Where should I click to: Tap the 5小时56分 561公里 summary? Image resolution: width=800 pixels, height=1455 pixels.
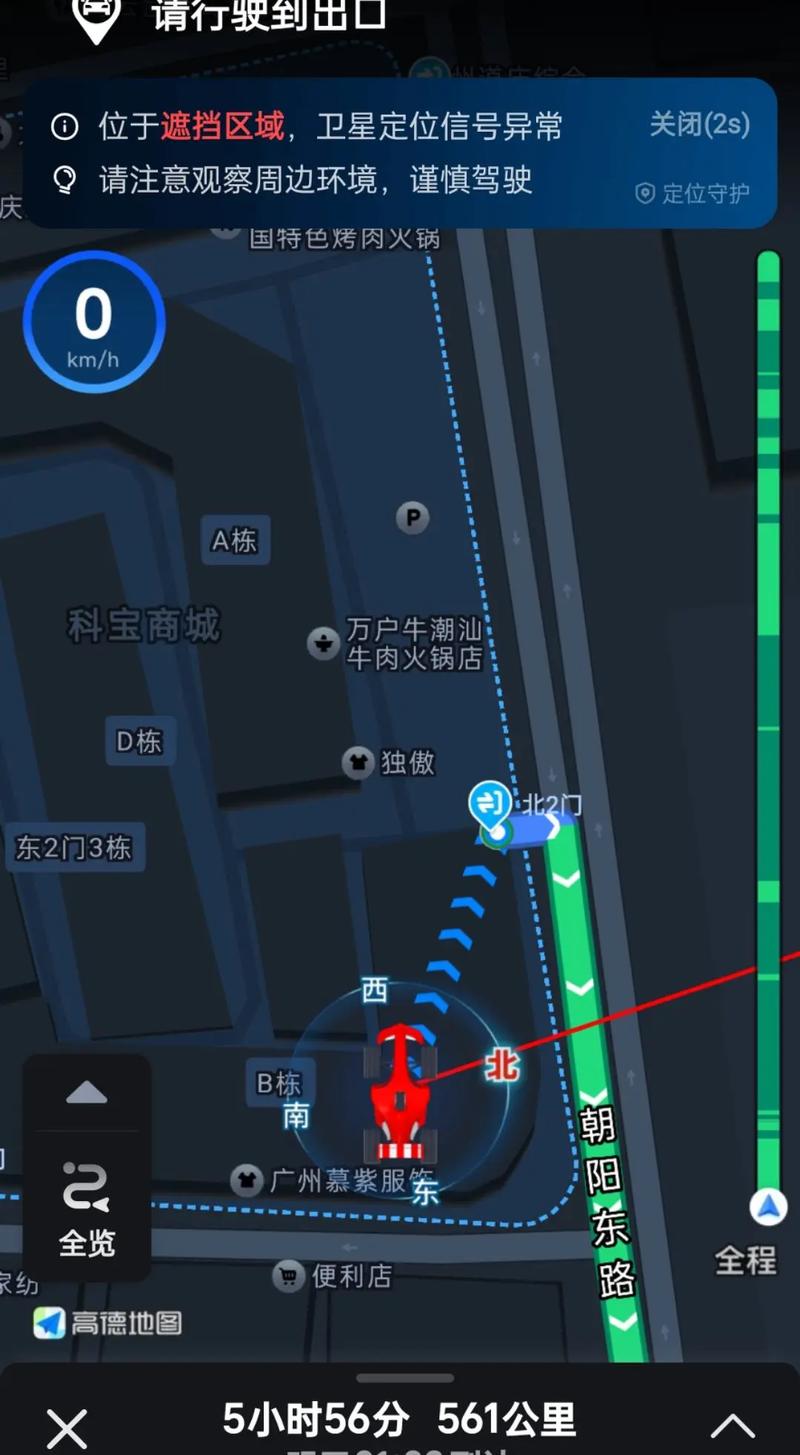400,1419
